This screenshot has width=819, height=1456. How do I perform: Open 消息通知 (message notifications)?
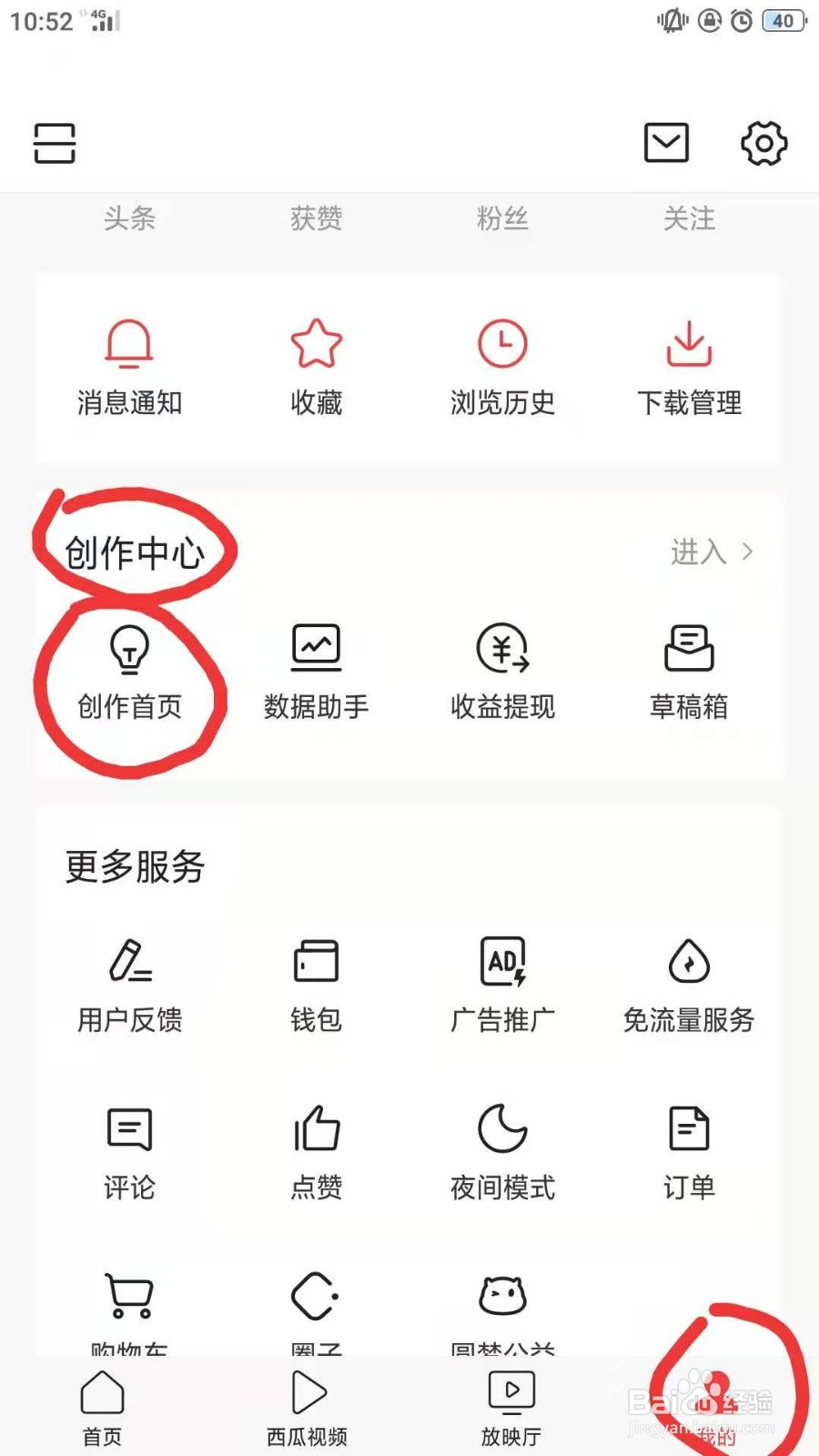[130, 364]
